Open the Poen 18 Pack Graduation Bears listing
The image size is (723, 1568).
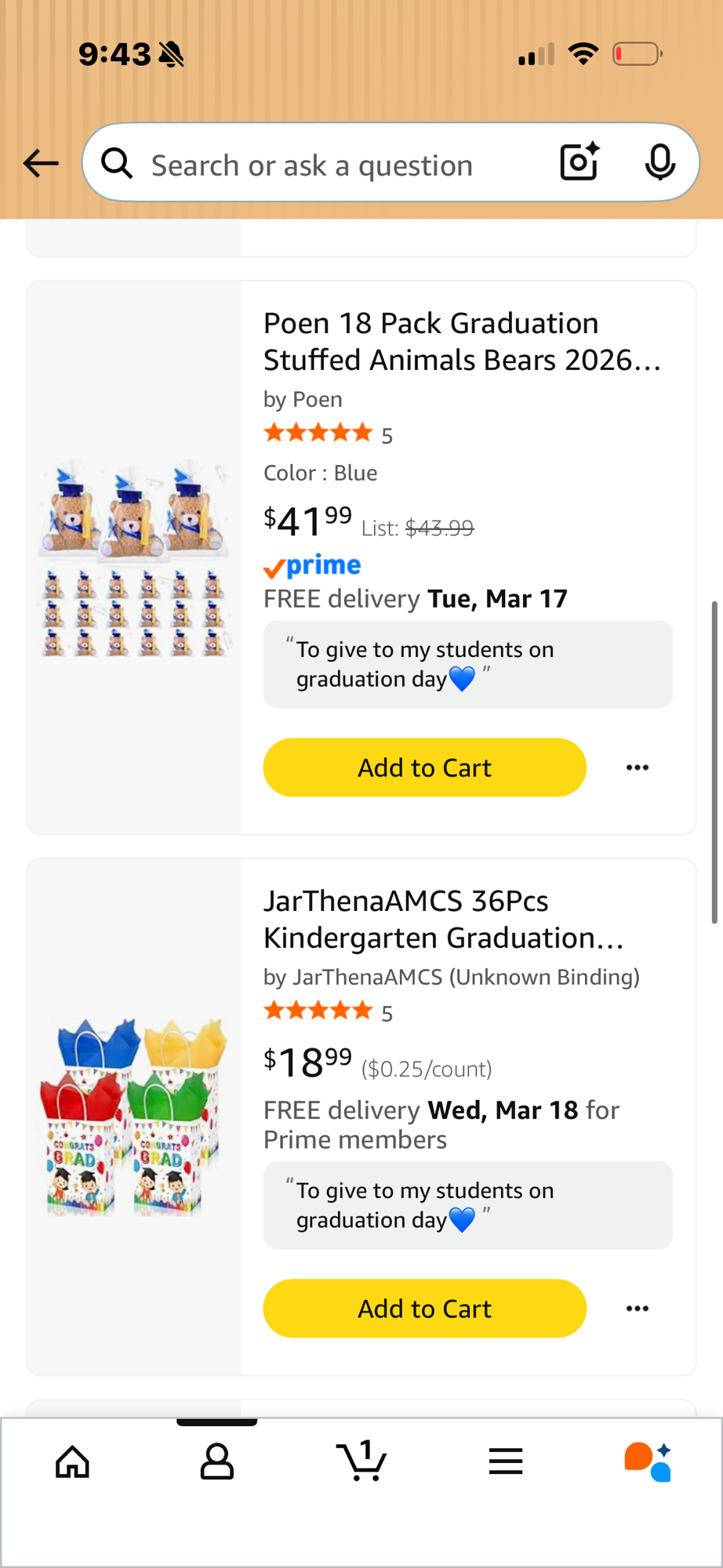[462, 342]
